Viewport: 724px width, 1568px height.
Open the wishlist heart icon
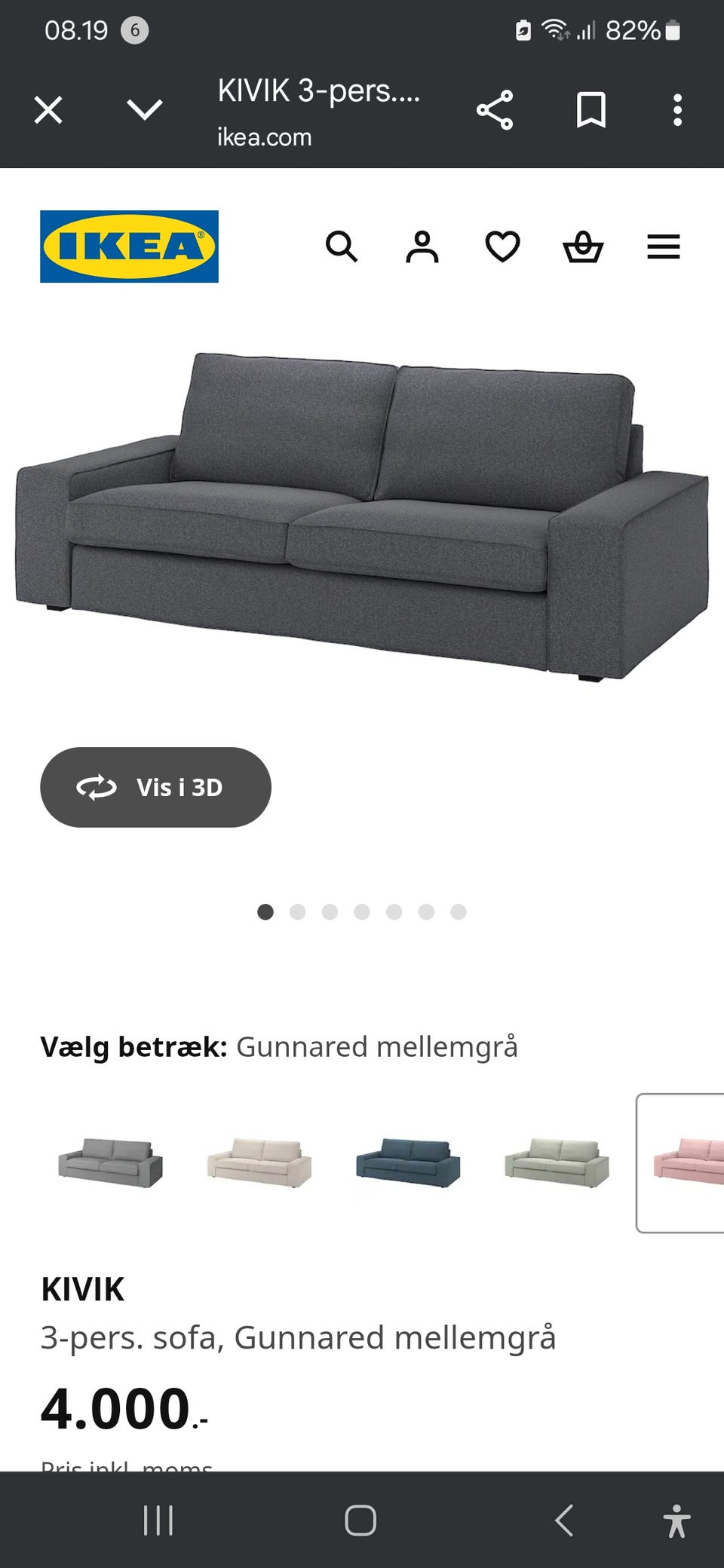point(503,247)
